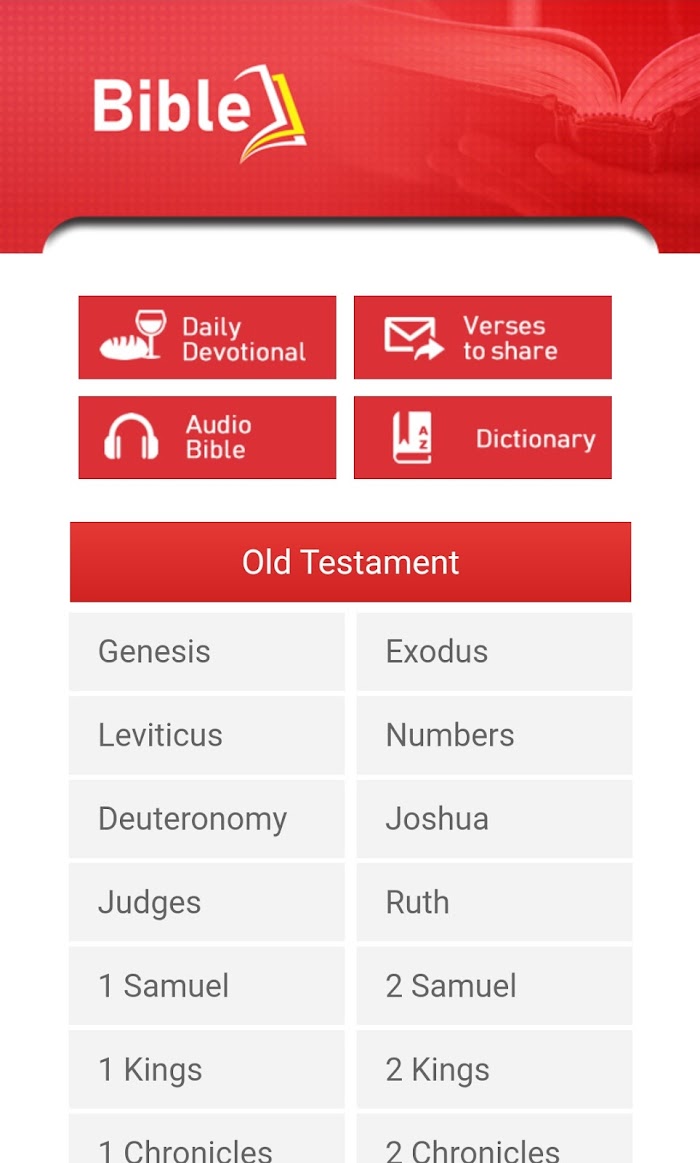Open the book of Genesis
This screenshot has height=1163, width=700.
pyautogui.click(x=207, y=652)
